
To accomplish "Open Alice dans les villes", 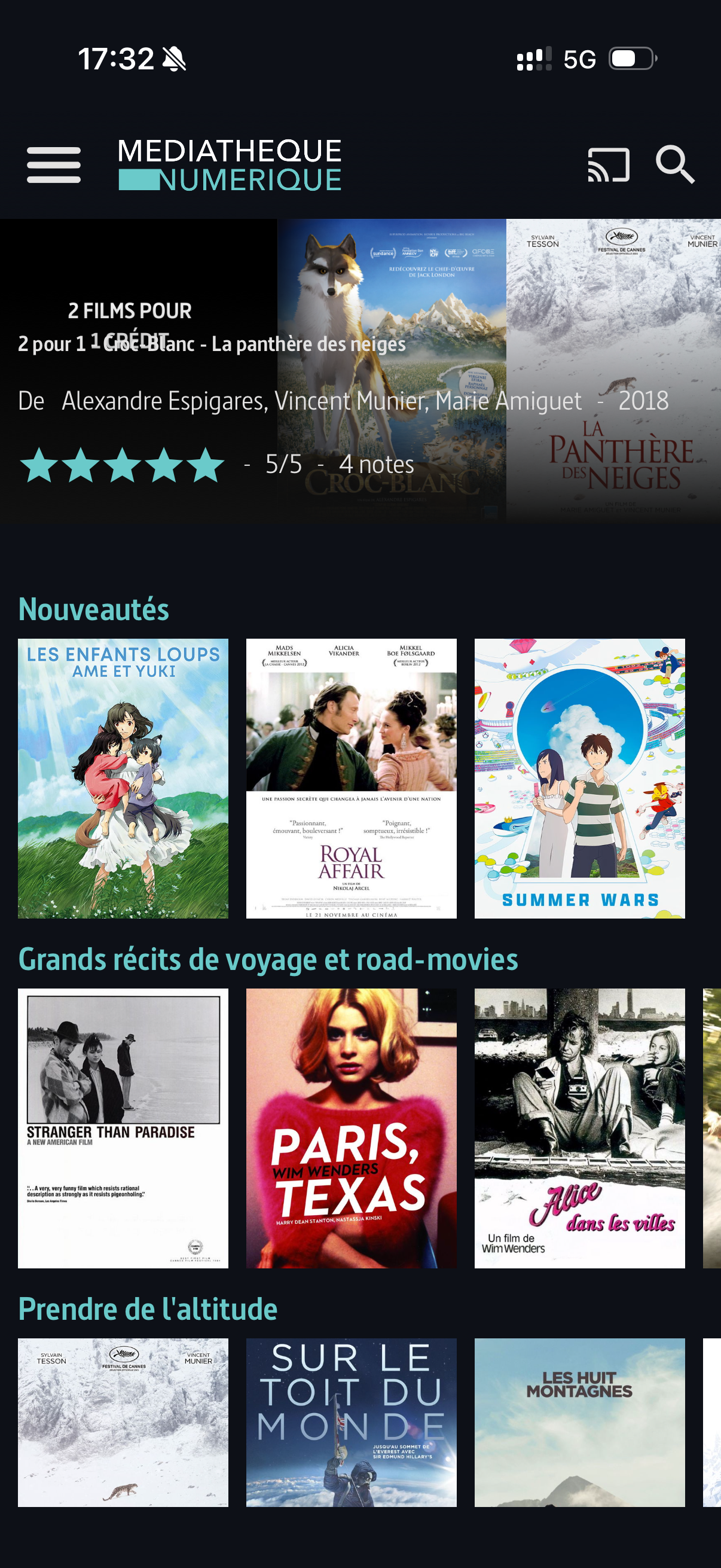I will click(579, 1128).
